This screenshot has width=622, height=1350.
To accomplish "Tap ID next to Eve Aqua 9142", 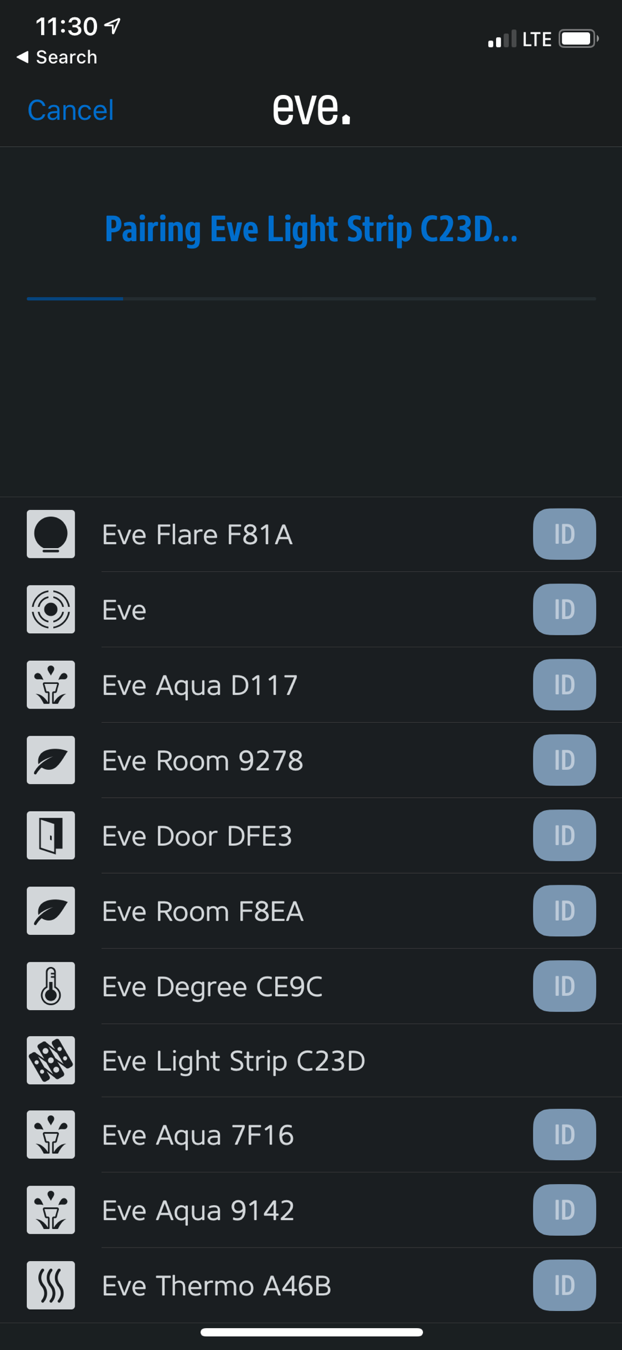I will [x=564, y=1210].
